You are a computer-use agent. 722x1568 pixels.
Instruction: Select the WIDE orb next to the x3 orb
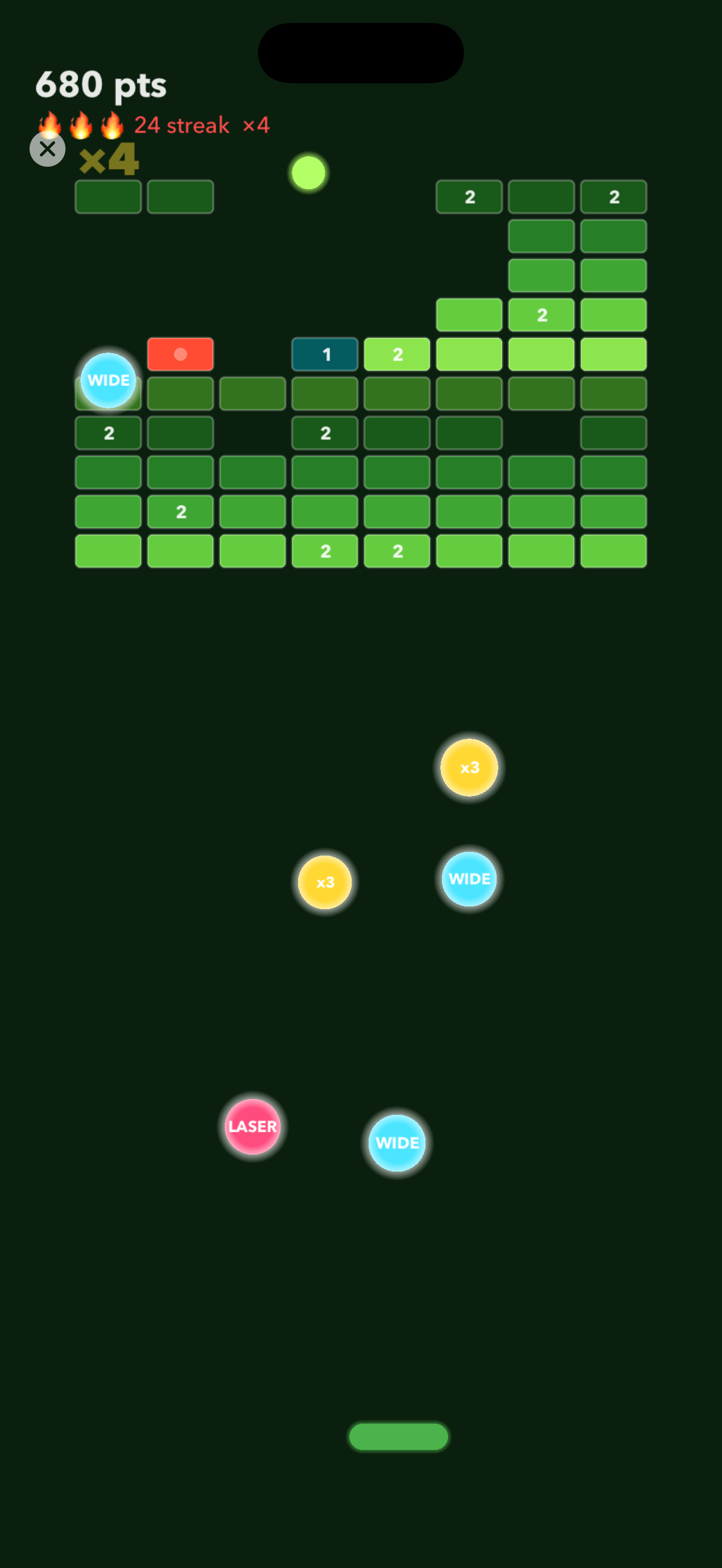pyautogui.click(x=468, y=879)
